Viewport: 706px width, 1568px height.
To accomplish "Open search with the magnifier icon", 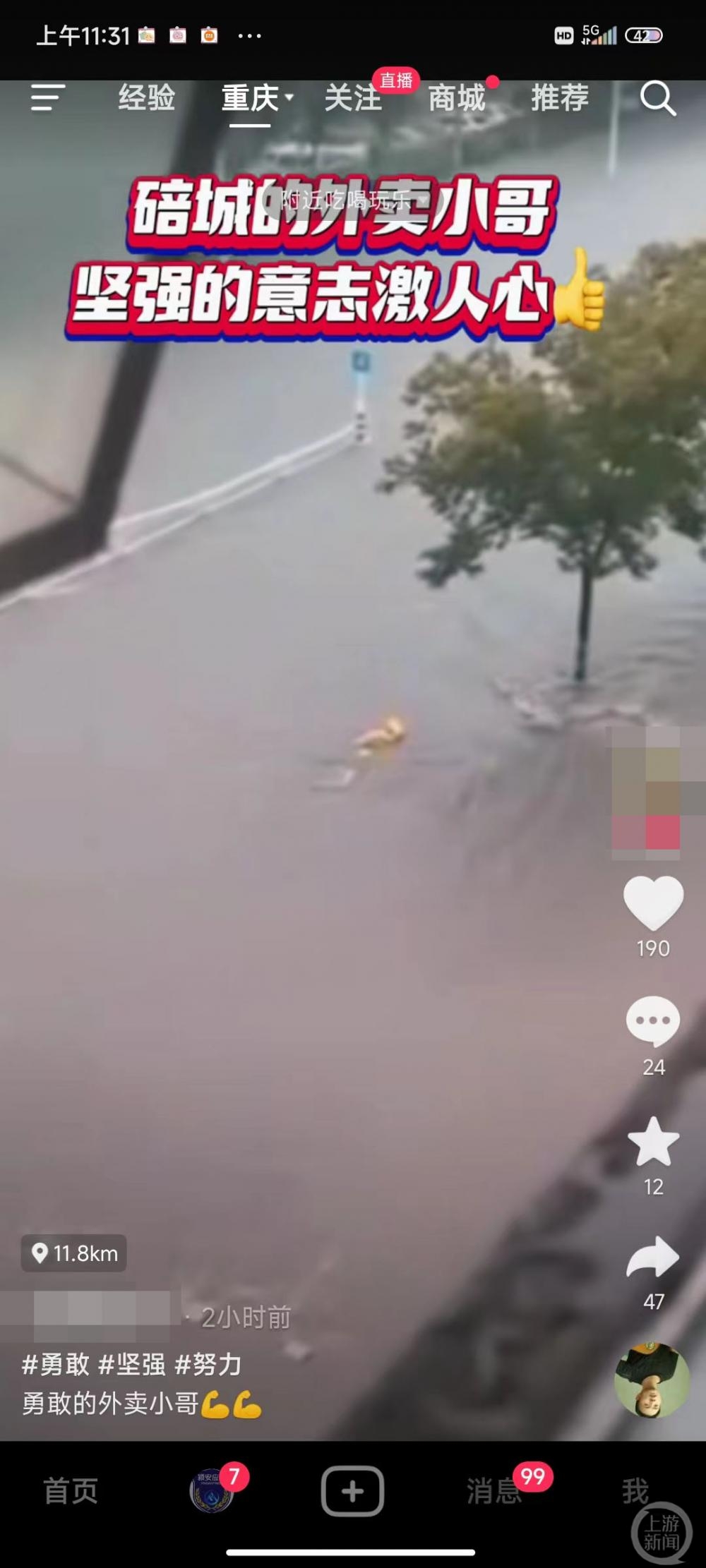I will coord(657,97).
